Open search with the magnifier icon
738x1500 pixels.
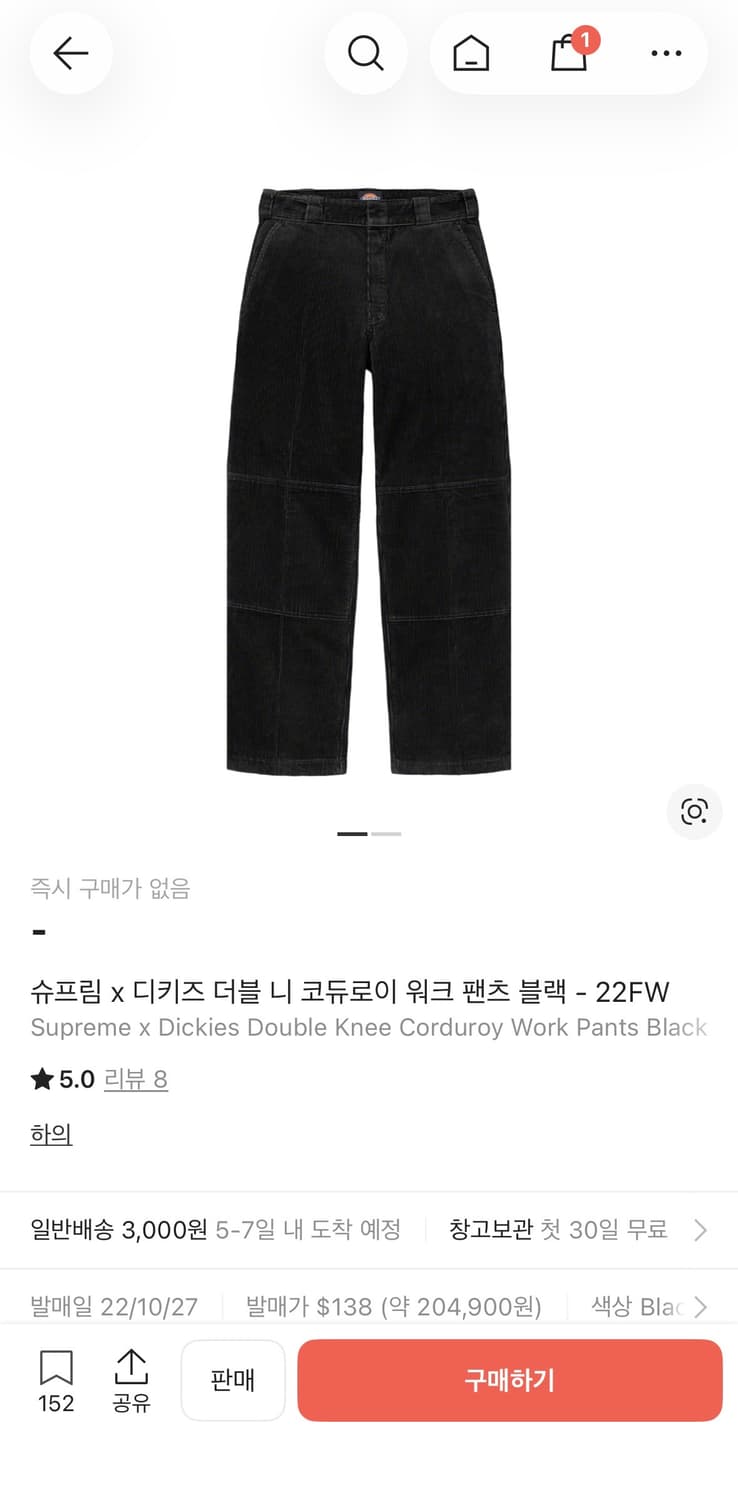point(366,54)
